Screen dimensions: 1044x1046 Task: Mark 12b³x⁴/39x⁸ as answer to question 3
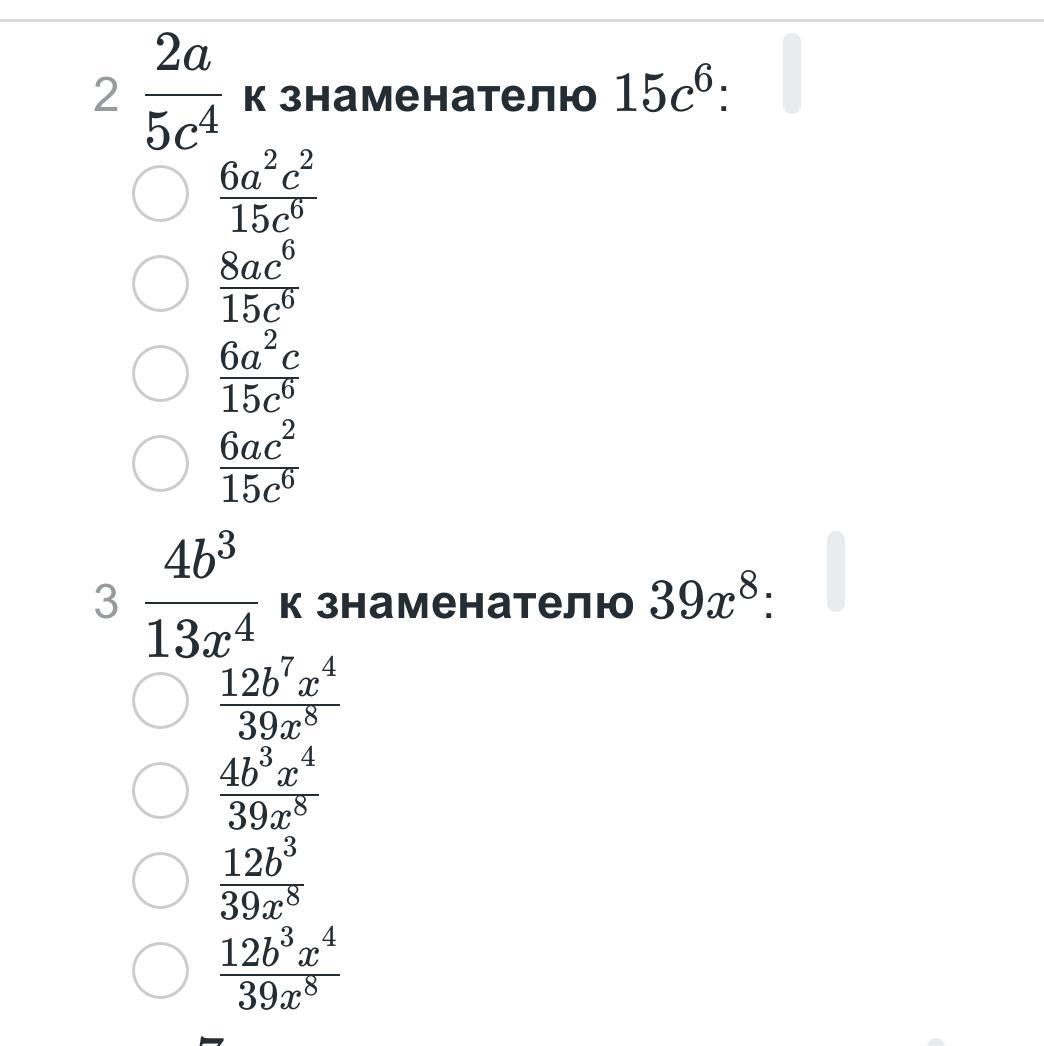160,969
